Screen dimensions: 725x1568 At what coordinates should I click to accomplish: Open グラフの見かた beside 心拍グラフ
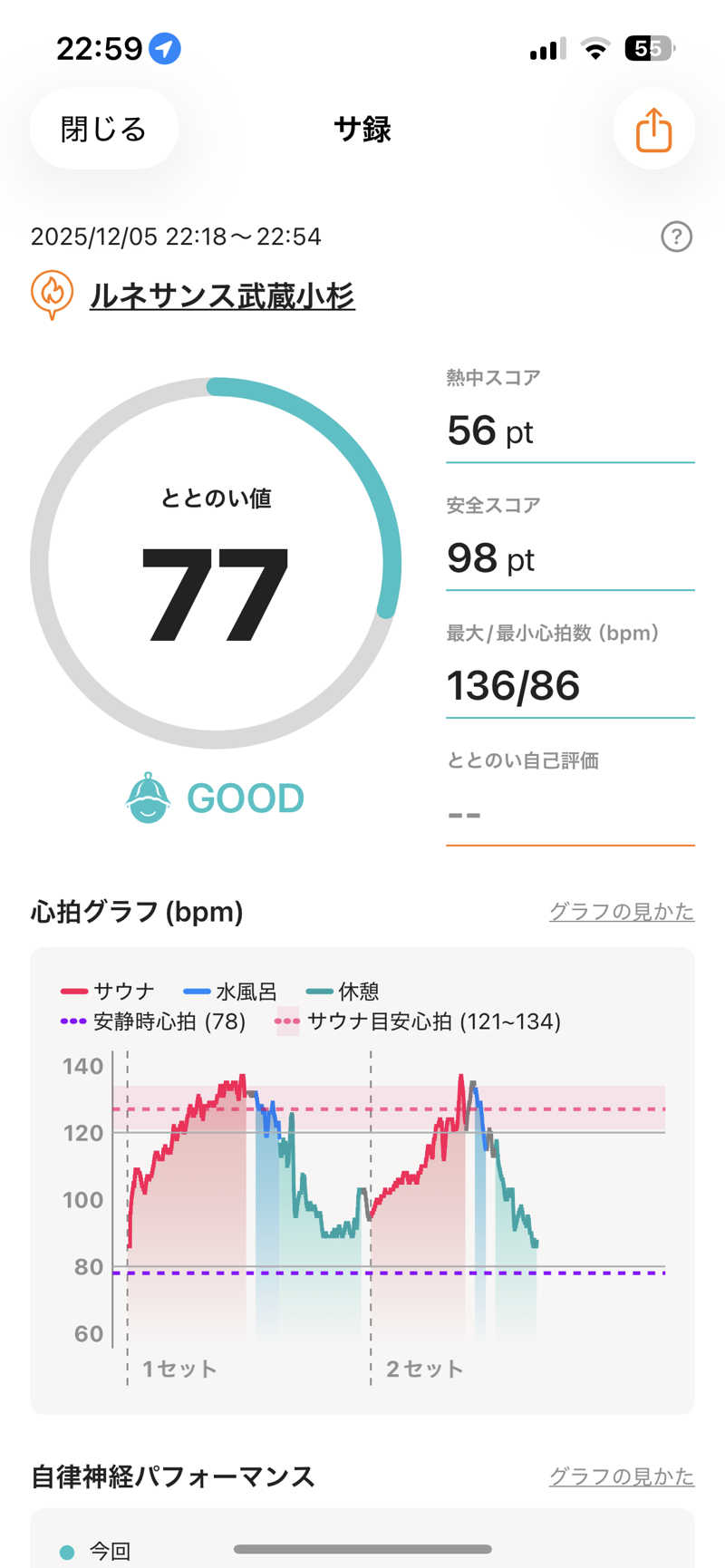pos(621,912)
